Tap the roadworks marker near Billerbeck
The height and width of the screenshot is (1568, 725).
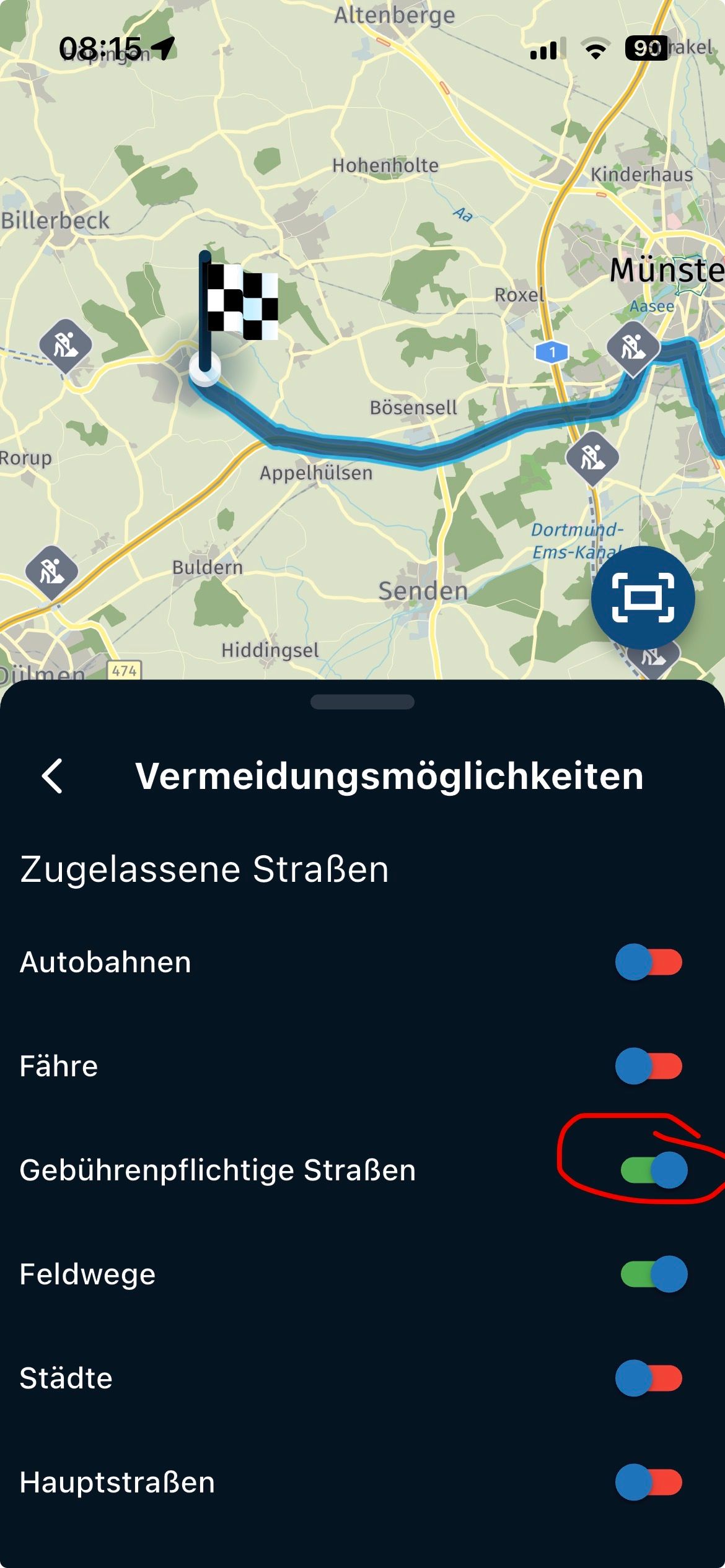tap(66, 345)
